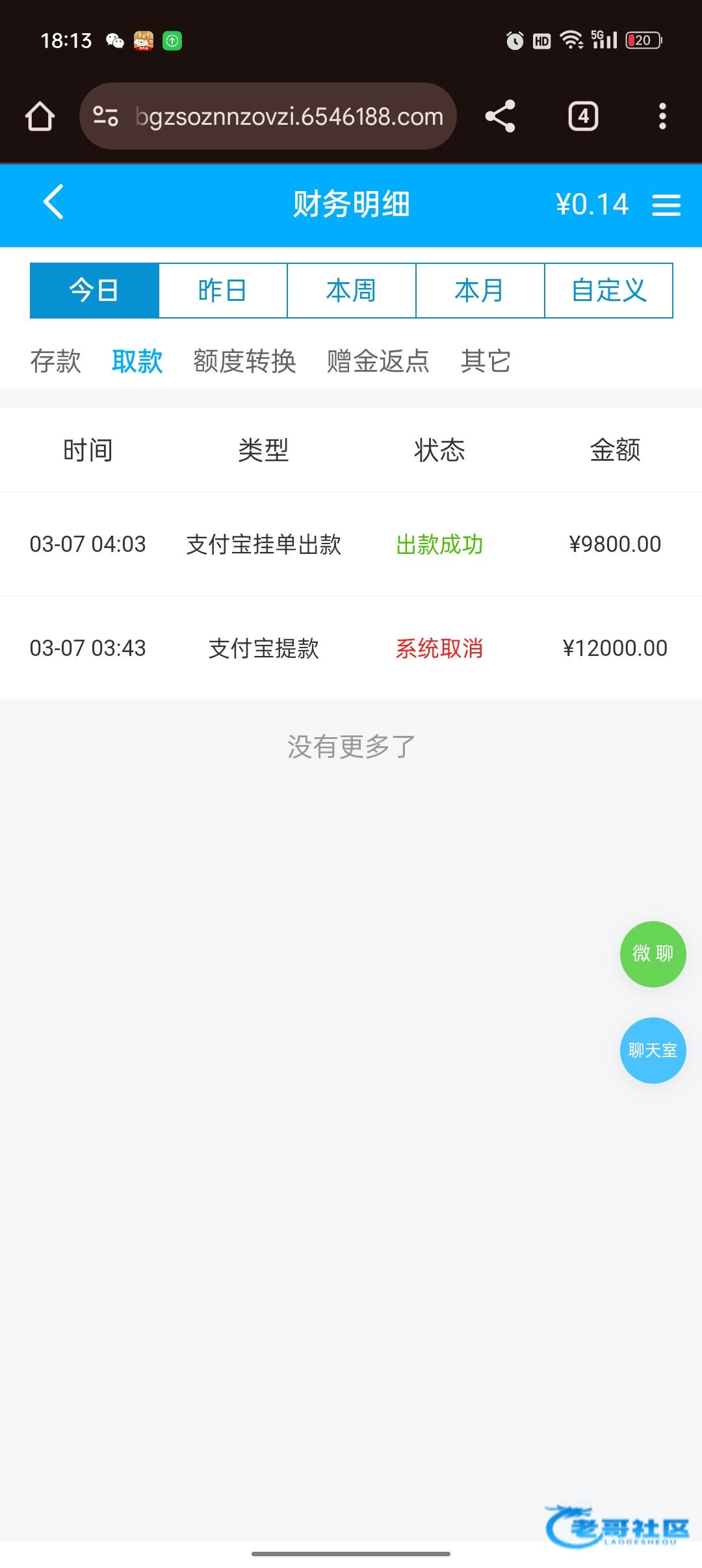Switch to the 其它 tab
The height and width of the screenshot is (1568, 702).
tap(486, 361)
